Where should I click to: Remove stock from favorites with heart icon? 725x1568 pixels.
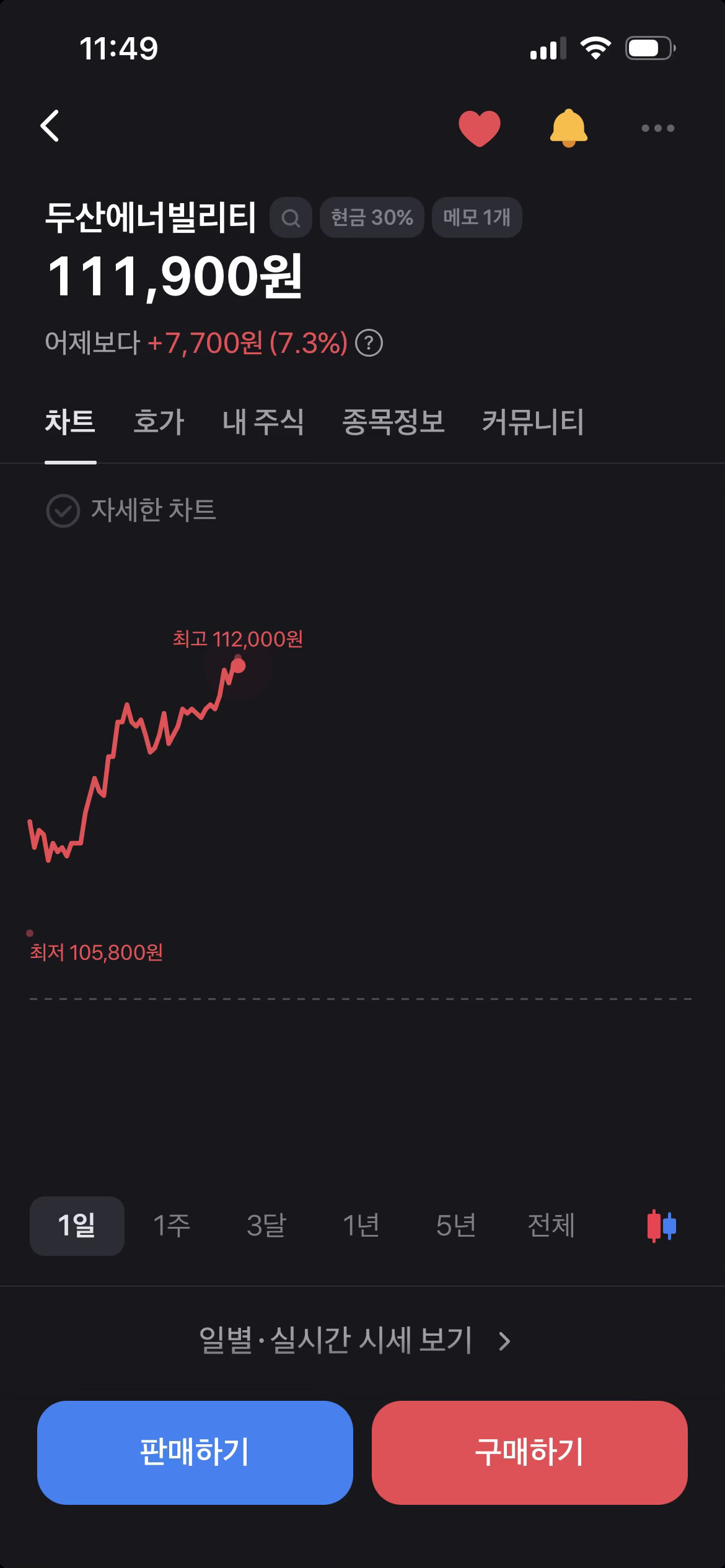point(479,128)
